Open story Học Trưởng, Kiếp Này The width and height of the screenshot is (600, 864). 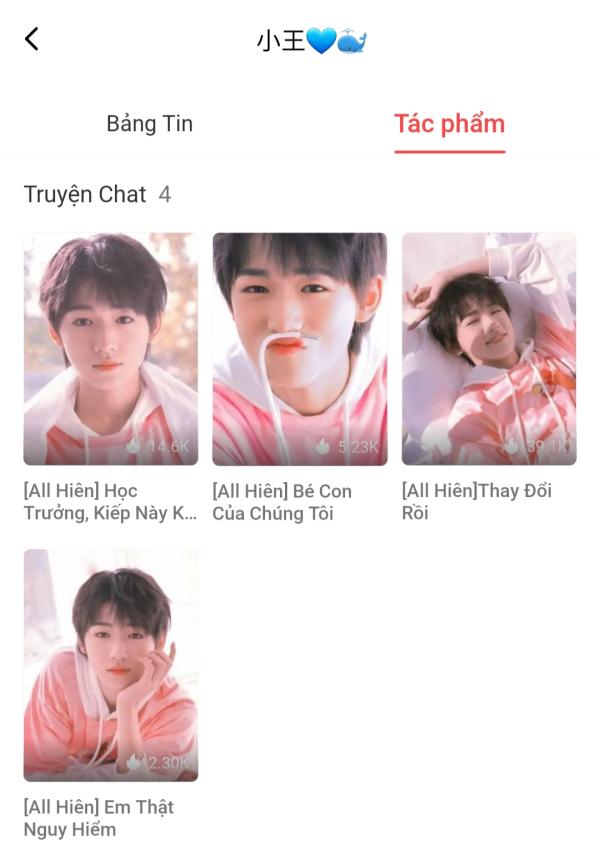point(110,349)
